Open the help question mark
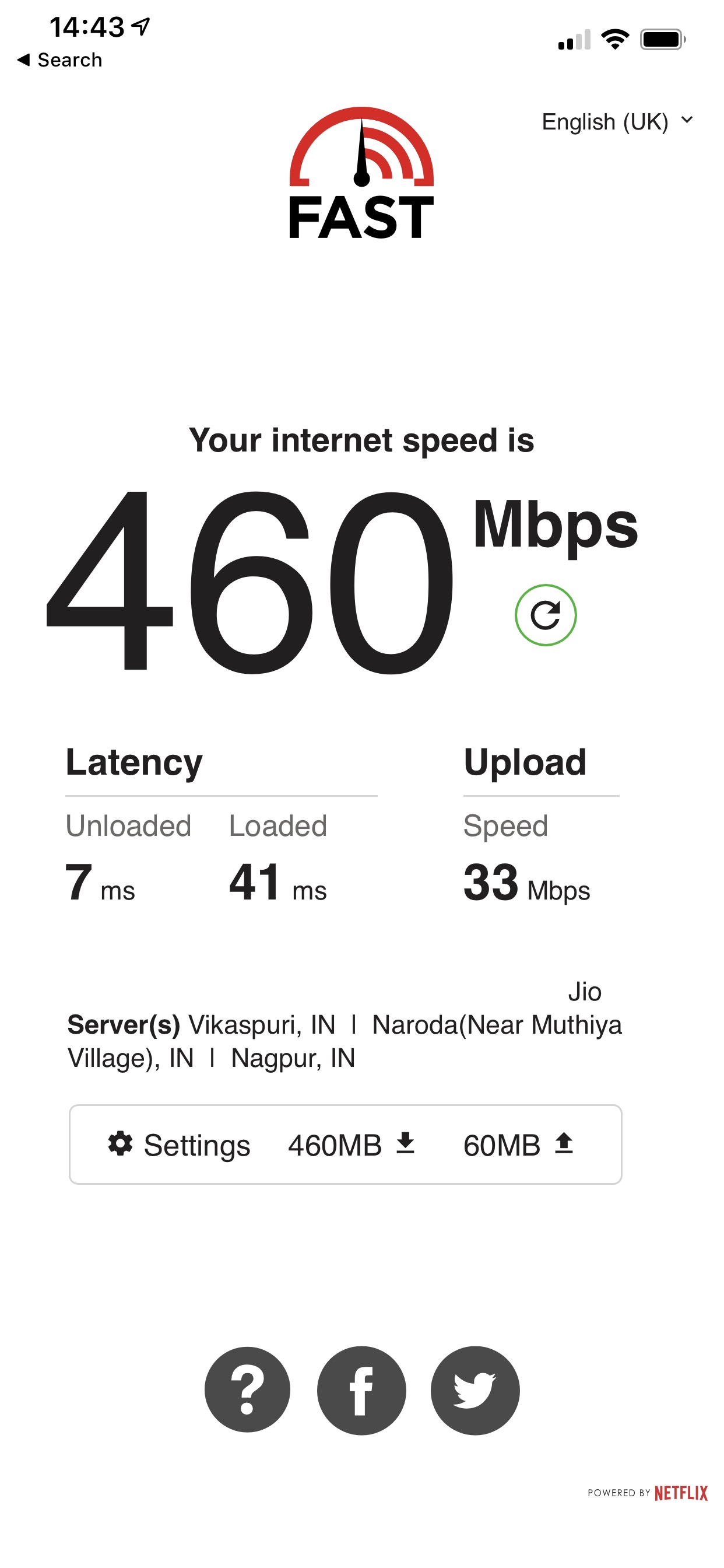 click(x=248, y=1390)
